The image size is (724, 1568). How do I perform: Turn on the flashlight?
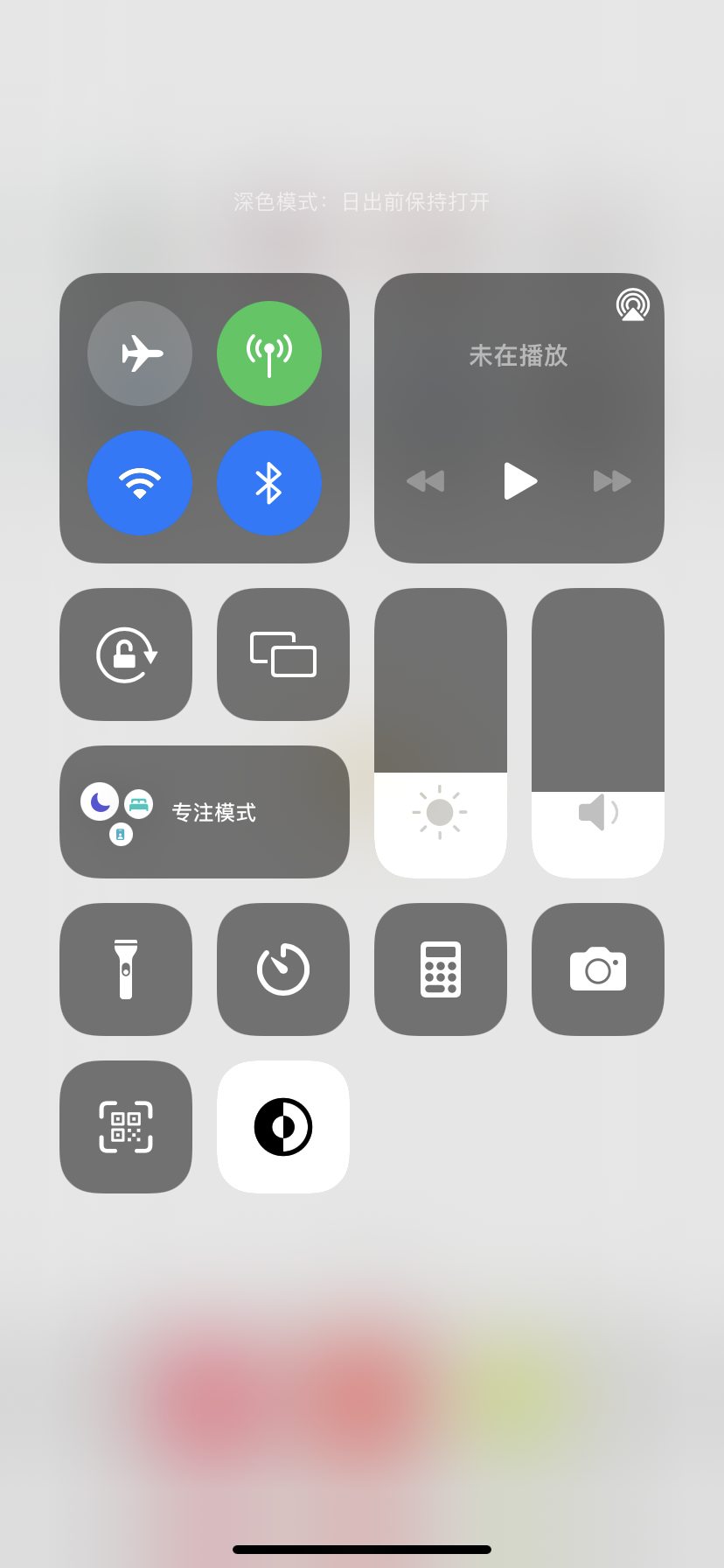point(126,969)
